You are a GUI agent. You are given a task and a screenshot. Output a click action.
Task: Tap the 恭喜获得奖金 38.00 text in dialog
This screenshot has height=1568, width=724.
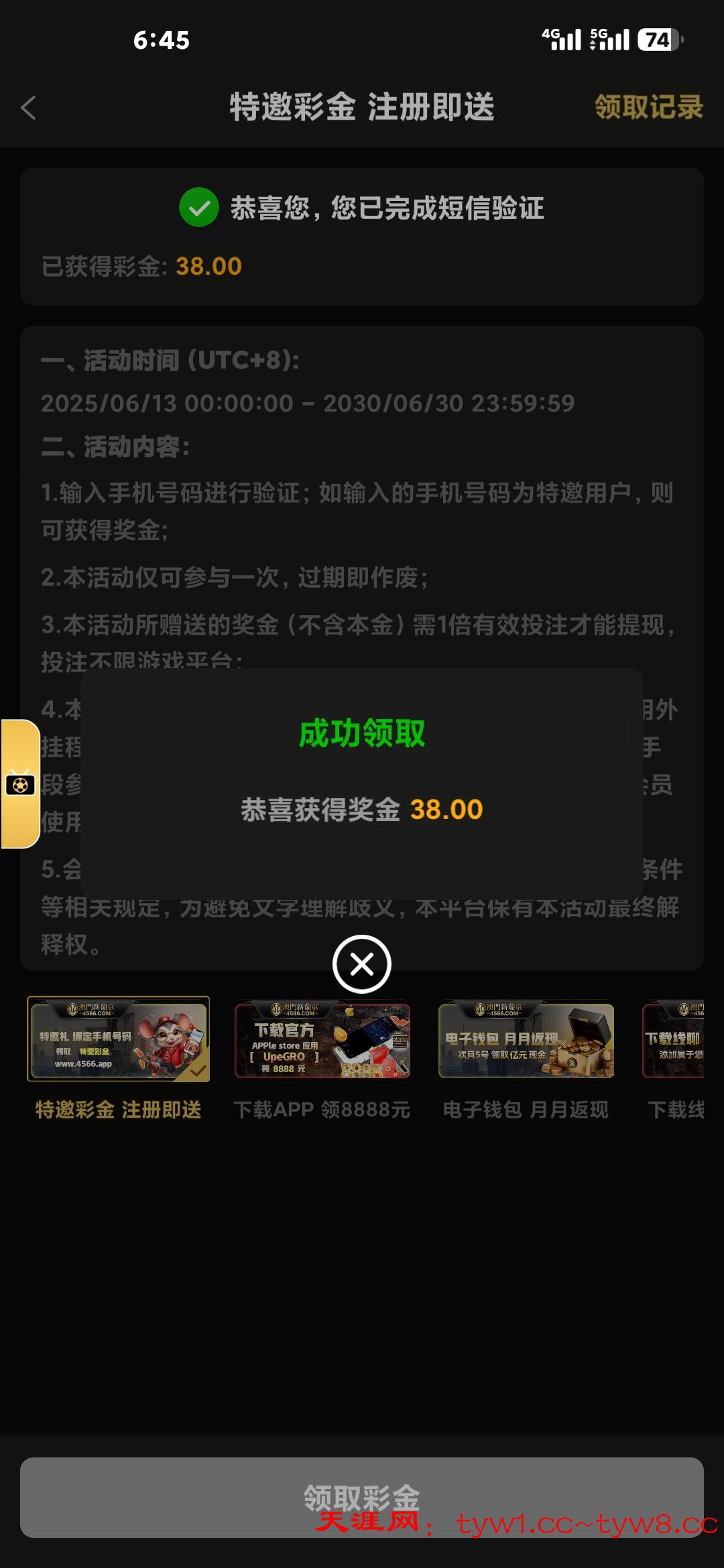click(x=362, y=809)
